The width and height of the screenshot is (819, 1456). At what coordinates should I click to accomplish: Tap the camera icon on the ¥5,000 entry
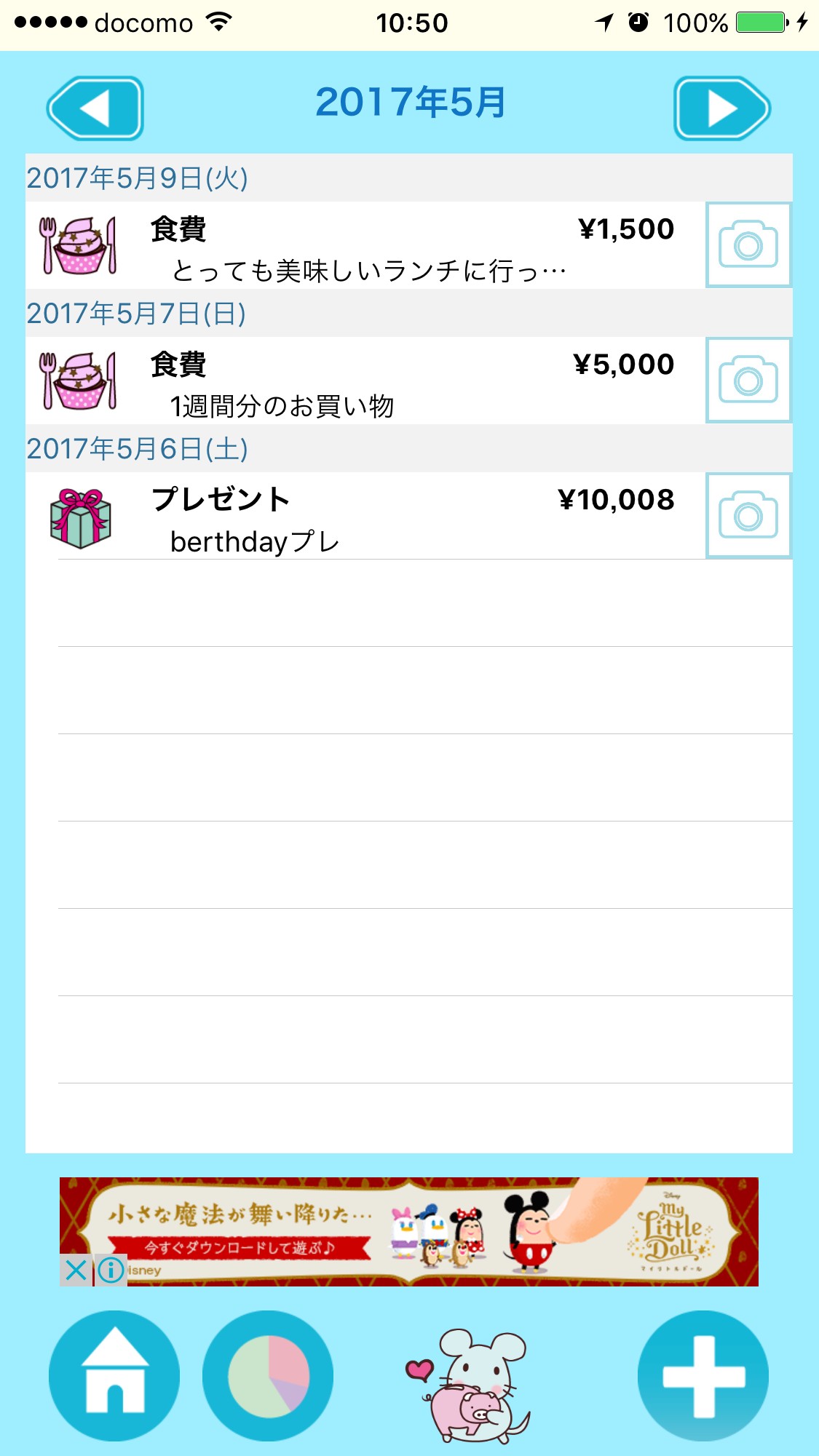click(748, 381)
